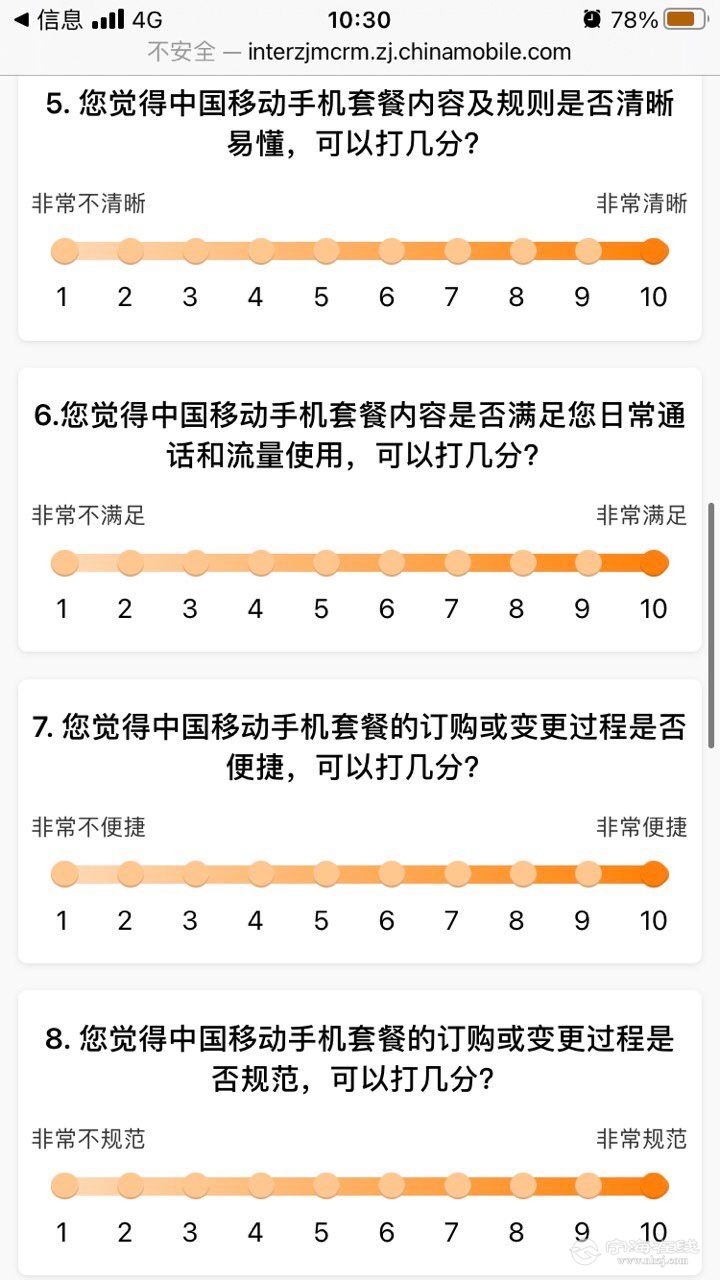720x1280 pixels.
Task: Rate question 6 plan content as 10
Action: point(653,563)
